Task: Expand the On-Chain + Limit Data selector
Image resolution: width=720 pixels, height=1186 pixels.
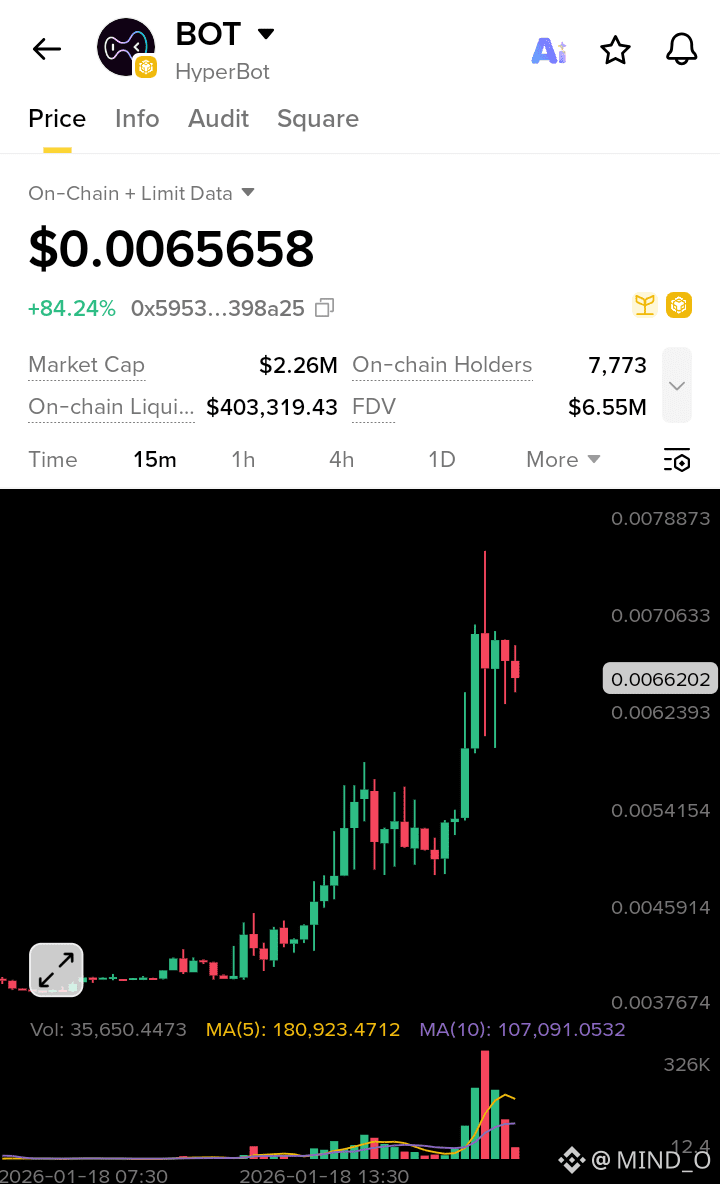Action: [142, 193]
